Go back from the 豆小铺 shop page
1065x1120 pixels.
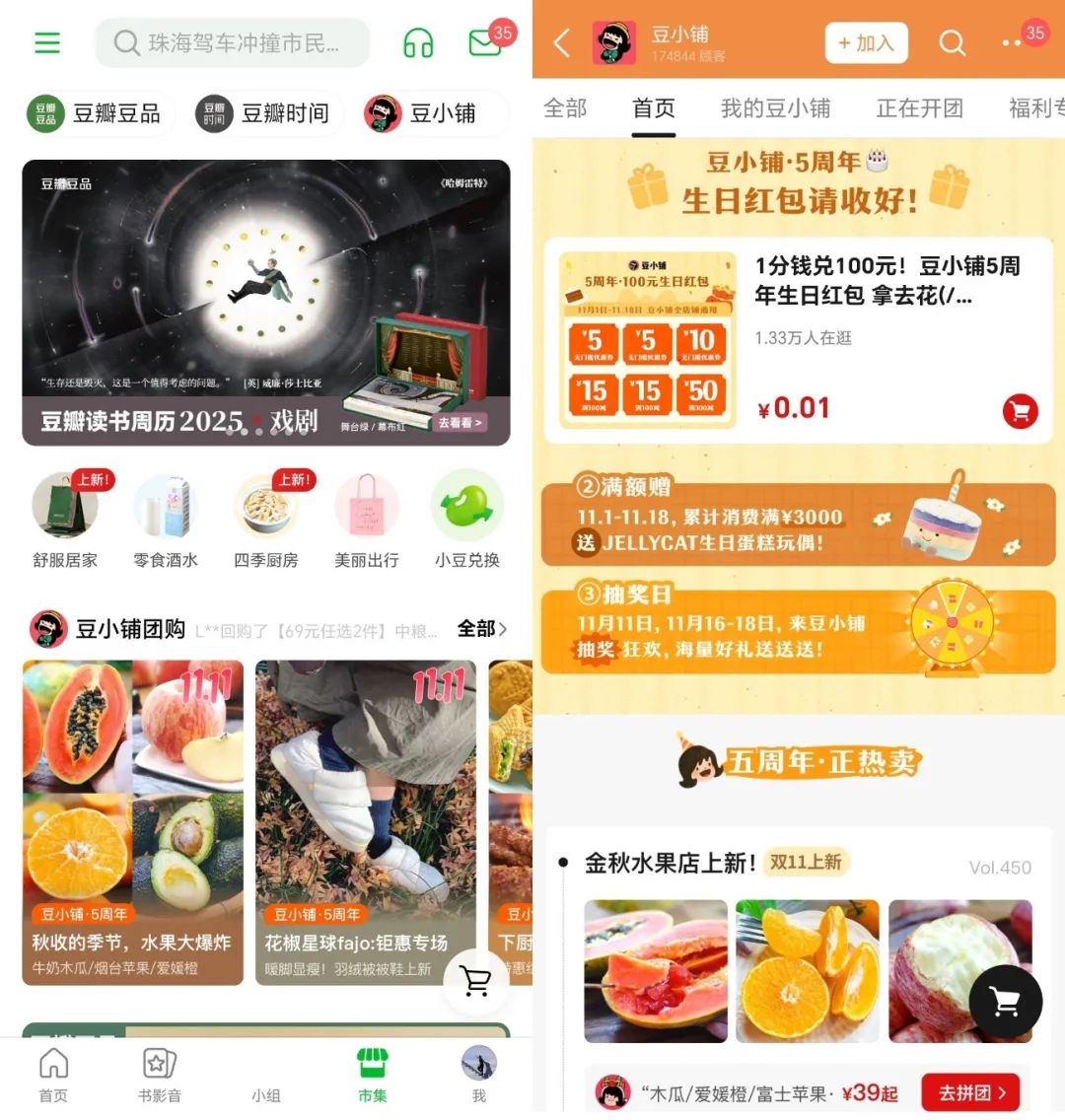(562, 42)
